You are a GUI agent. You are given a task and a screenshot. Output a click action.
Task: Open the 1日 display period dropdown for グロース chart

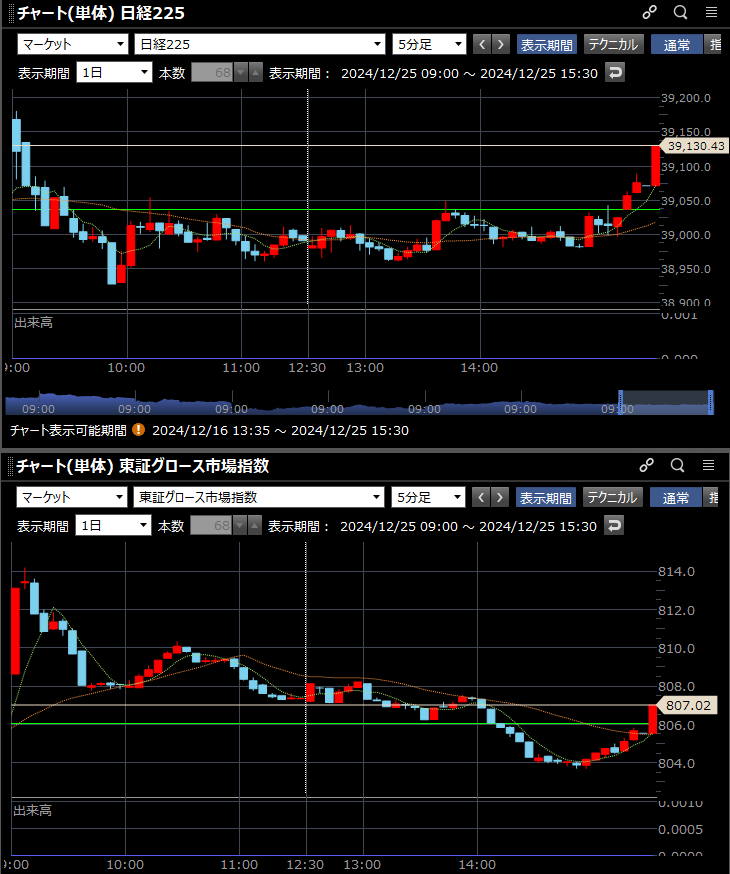coord(113,526)
